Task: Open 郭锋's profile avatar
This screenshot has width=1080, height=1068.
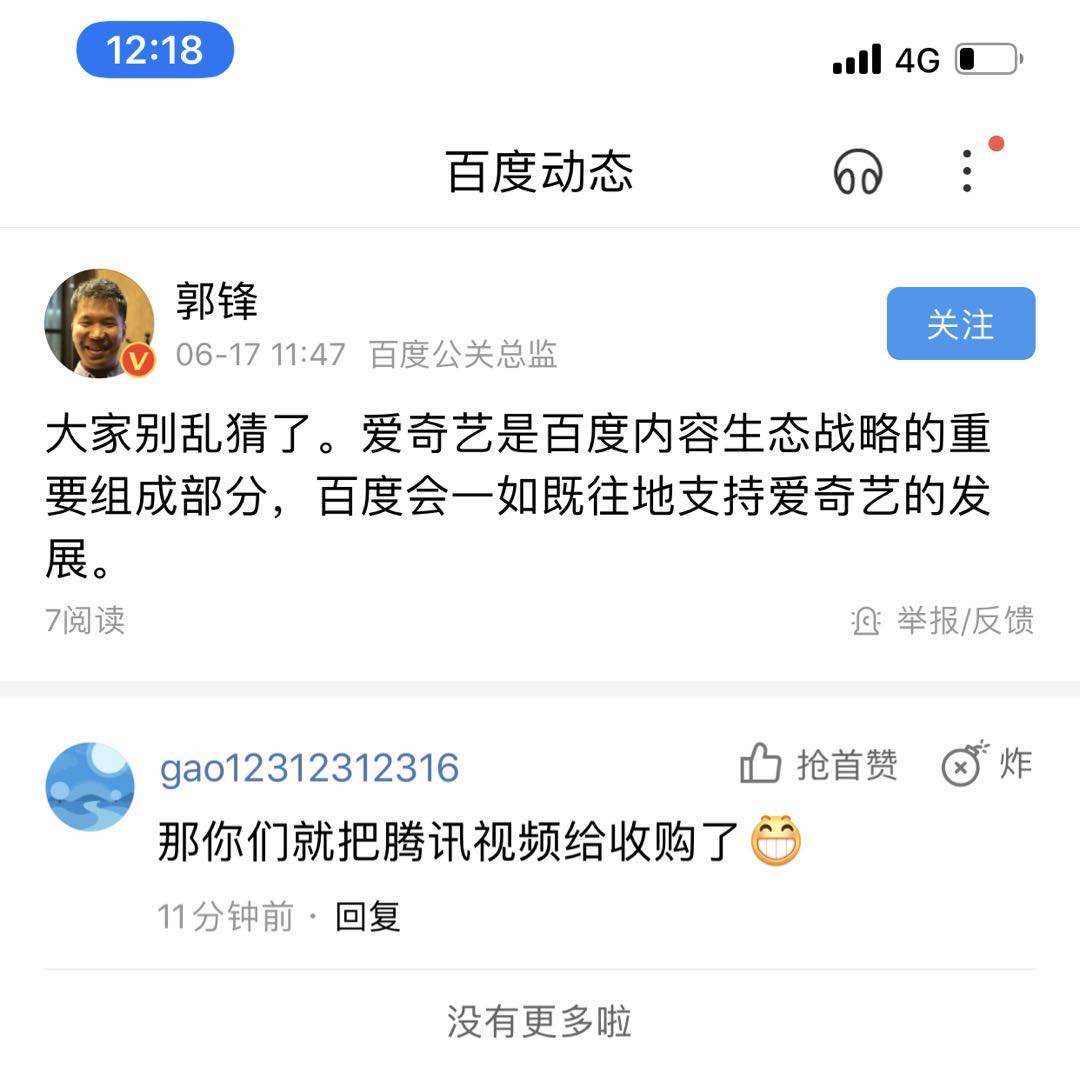Action: pos(100,323)
